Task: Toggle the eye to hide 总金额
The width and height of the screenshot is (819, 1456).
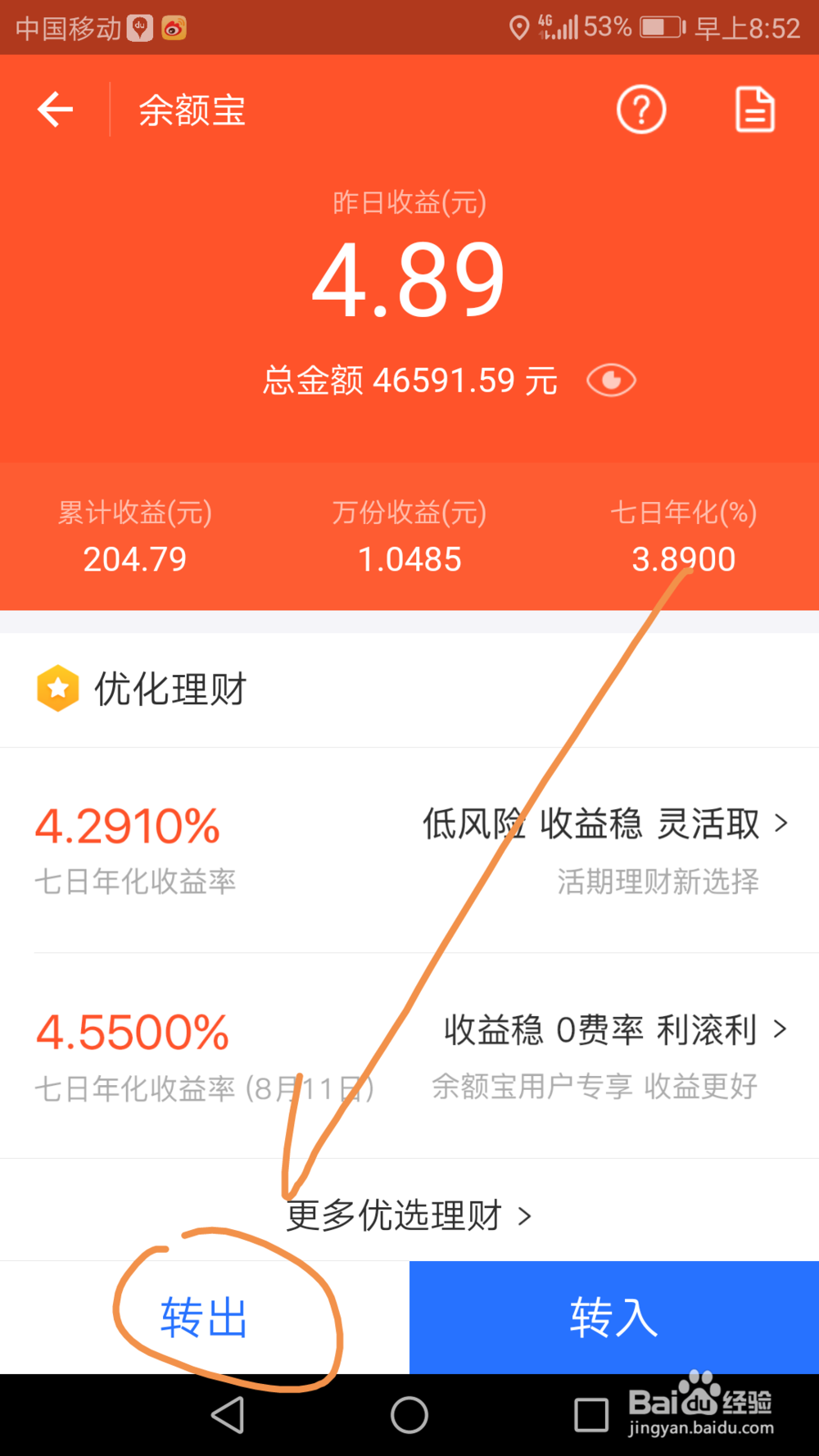Action: (x=610, y=380)
